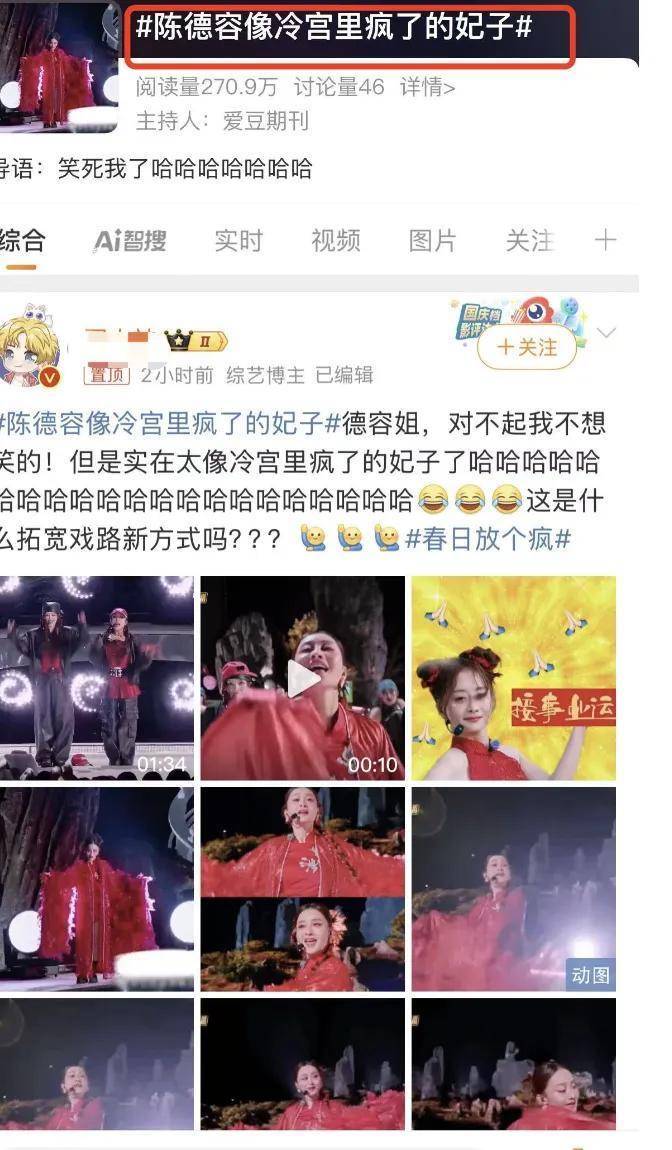Switch to the 关注 tab
Image resolution: width=672 pixels, height=1150 pixels.
pos(529,241)
